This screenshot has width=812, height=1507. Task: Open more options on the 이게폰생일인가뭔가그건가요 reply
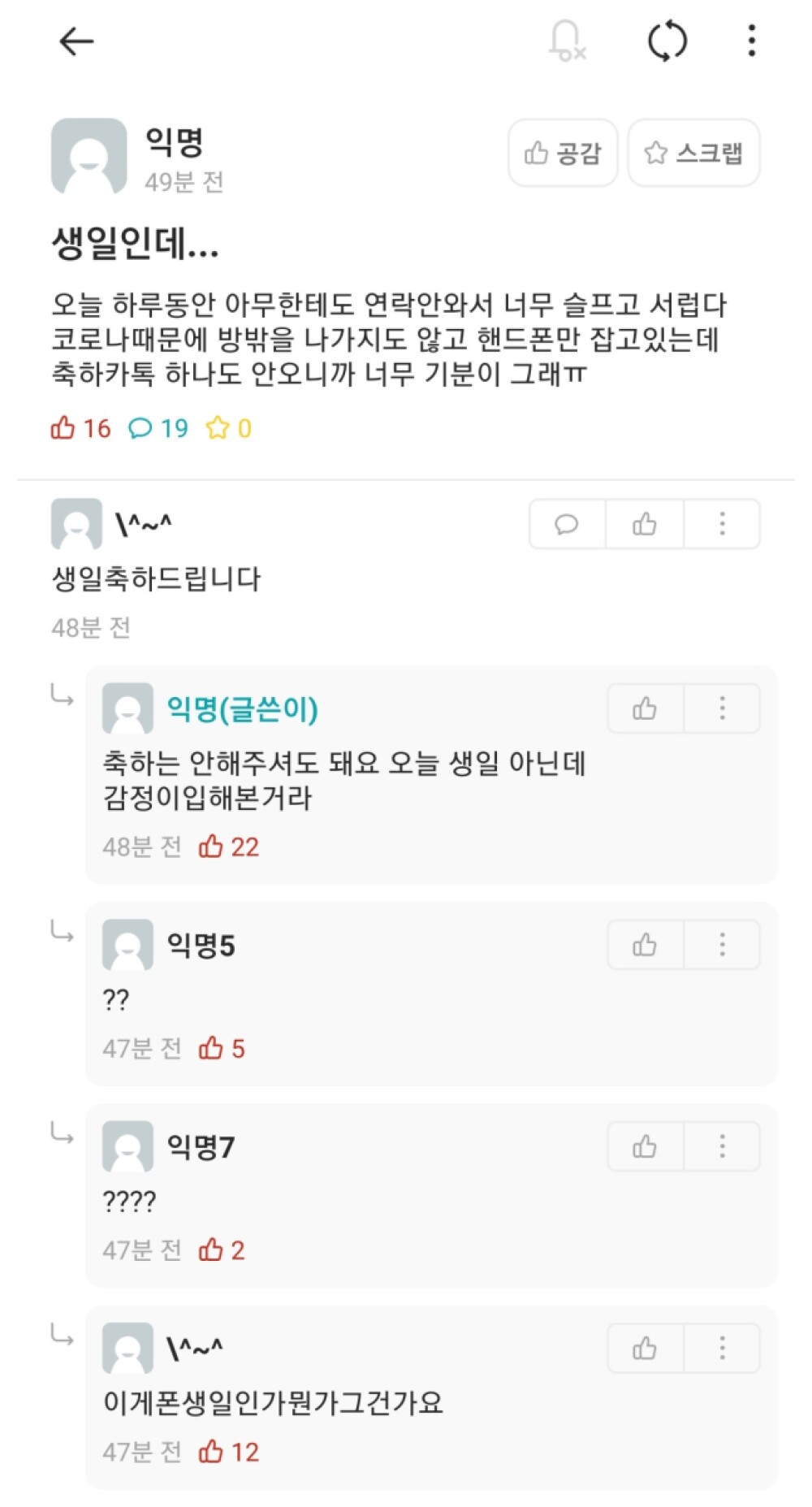pyautogui.click(x=722, y=1349)
